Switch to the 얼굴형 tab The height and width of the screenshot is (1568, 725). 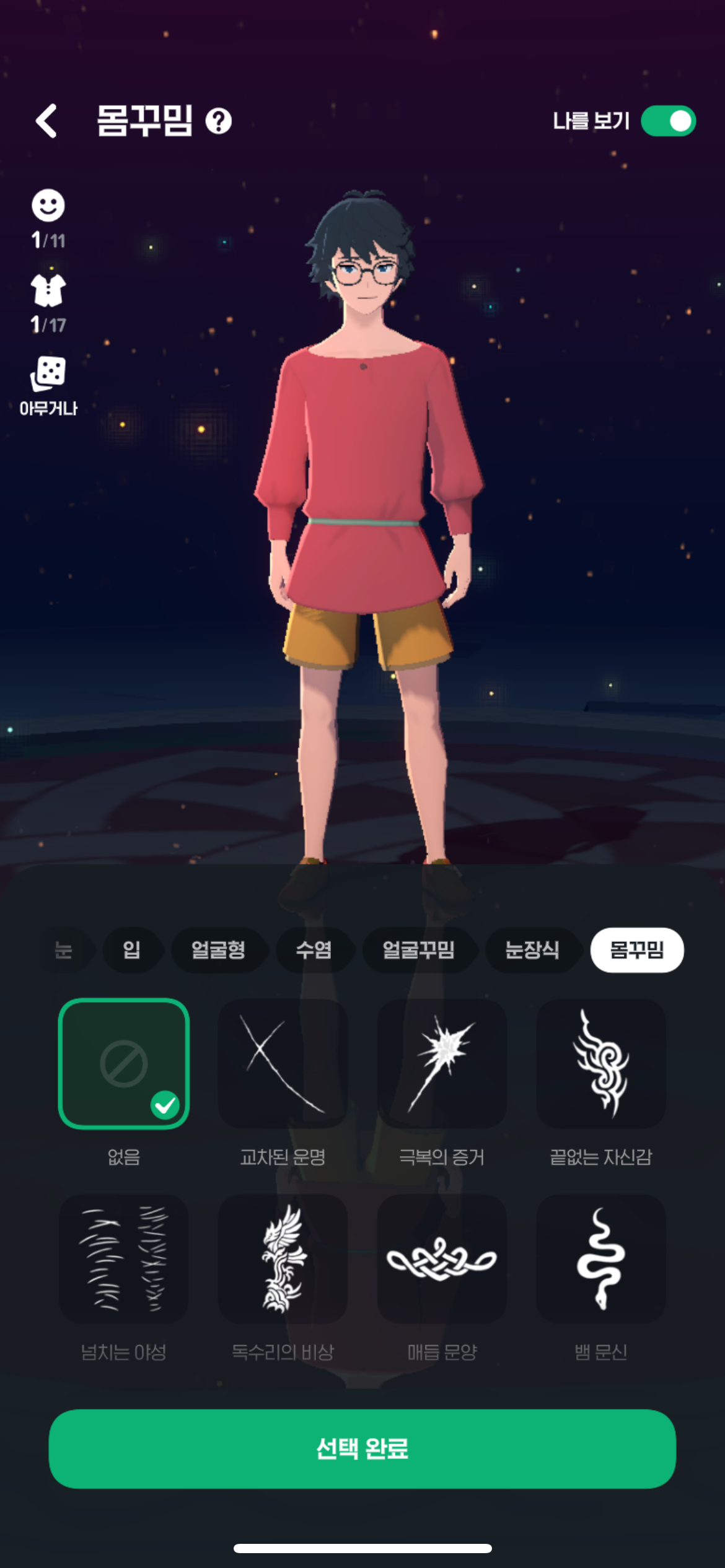tap(218, 949)
